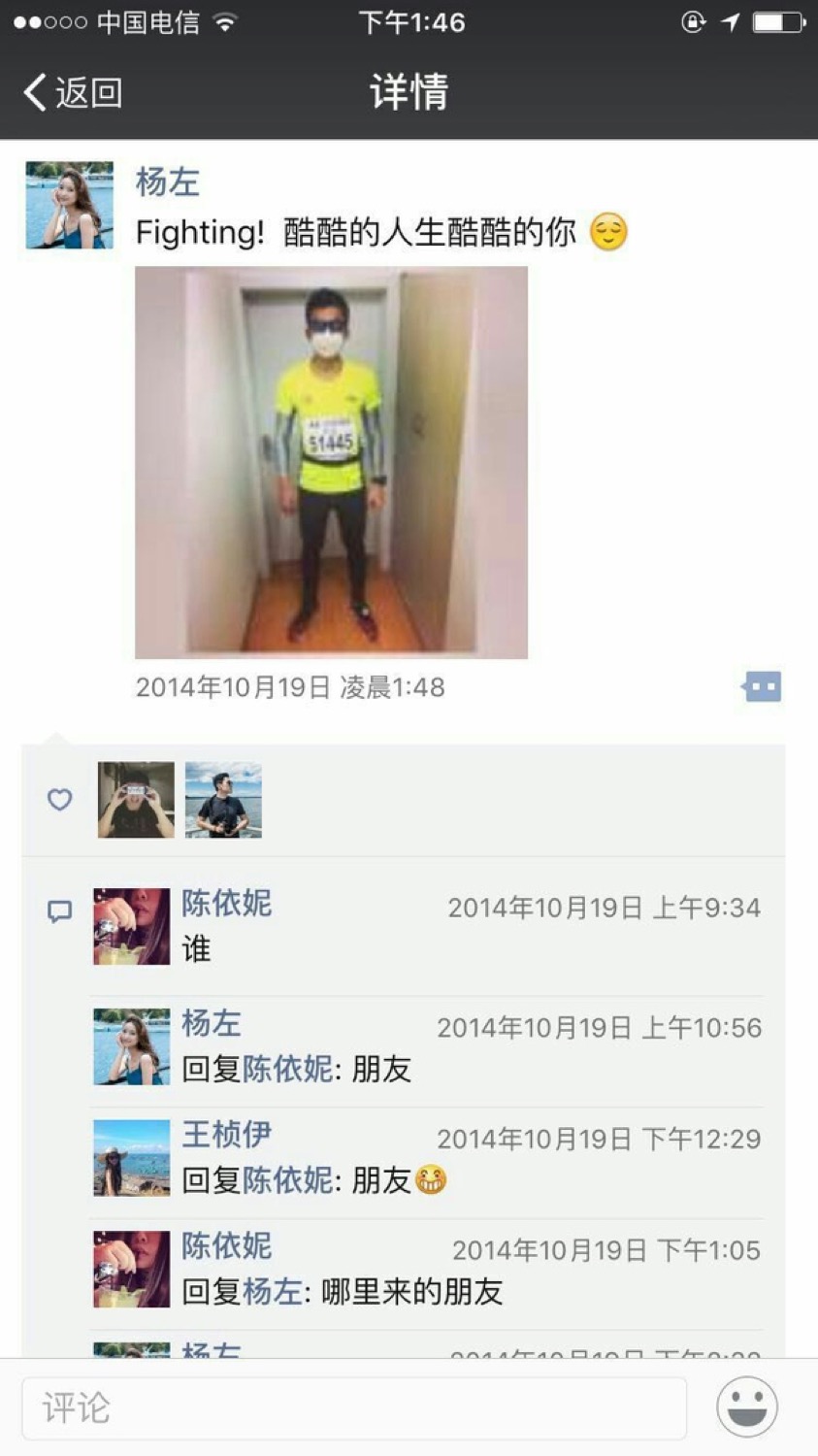Open 王桢伊's avatar in the comments
Viewport: 818px width, 1456px height.
pos(131,1158)
